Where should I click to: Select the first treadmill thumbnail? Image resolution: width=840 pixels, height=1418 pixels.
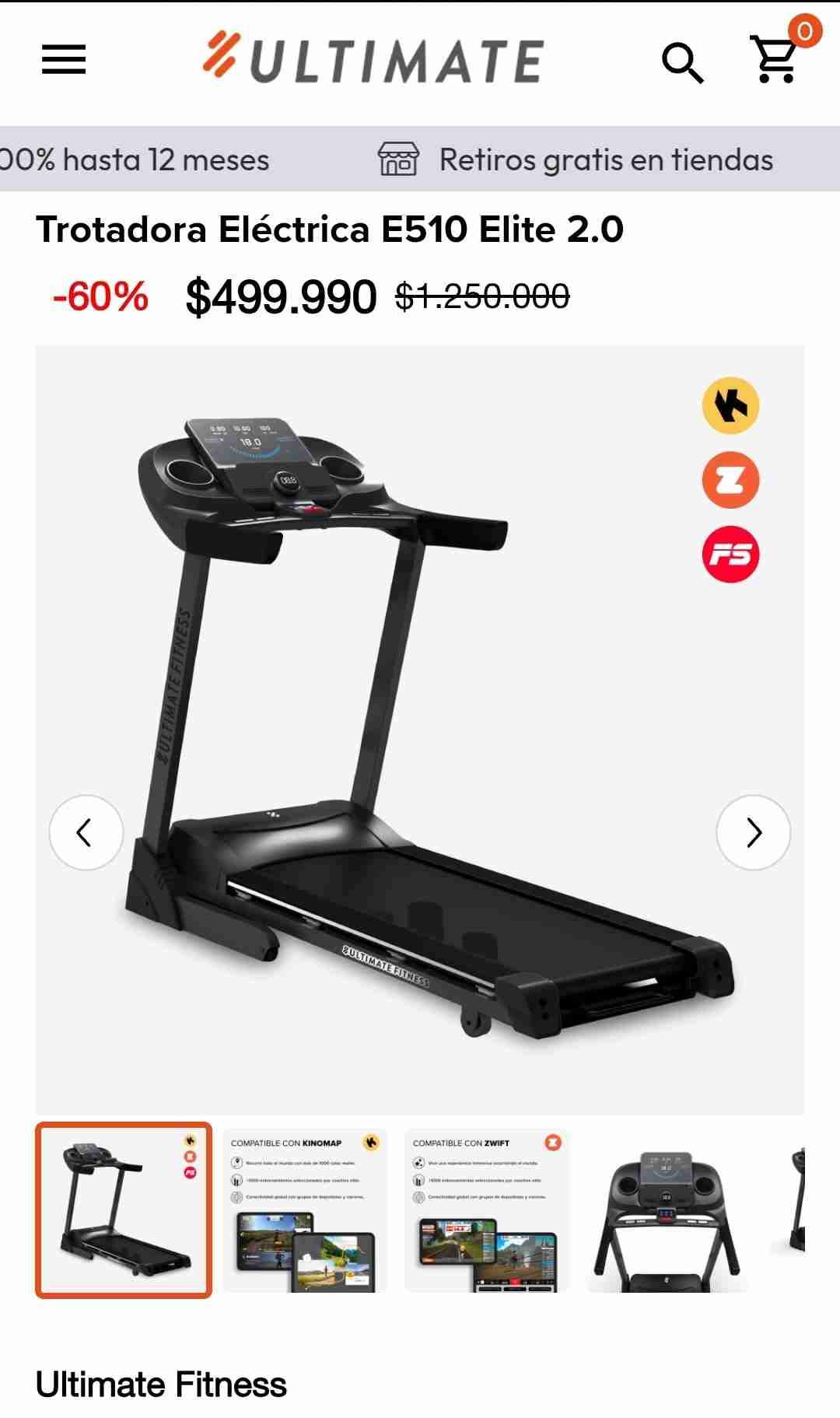click(124, 1210)
